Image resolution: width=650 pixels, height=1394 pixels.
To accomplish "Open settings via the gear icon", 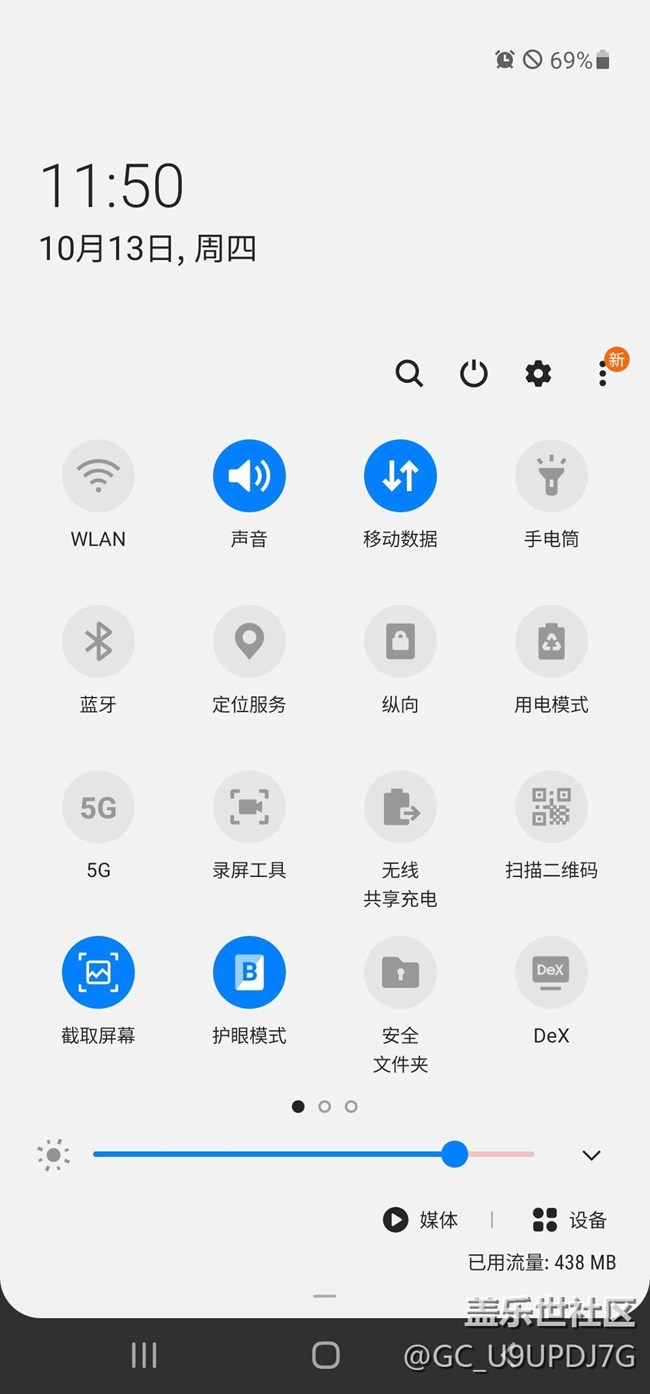I will [x=538, y=374].
